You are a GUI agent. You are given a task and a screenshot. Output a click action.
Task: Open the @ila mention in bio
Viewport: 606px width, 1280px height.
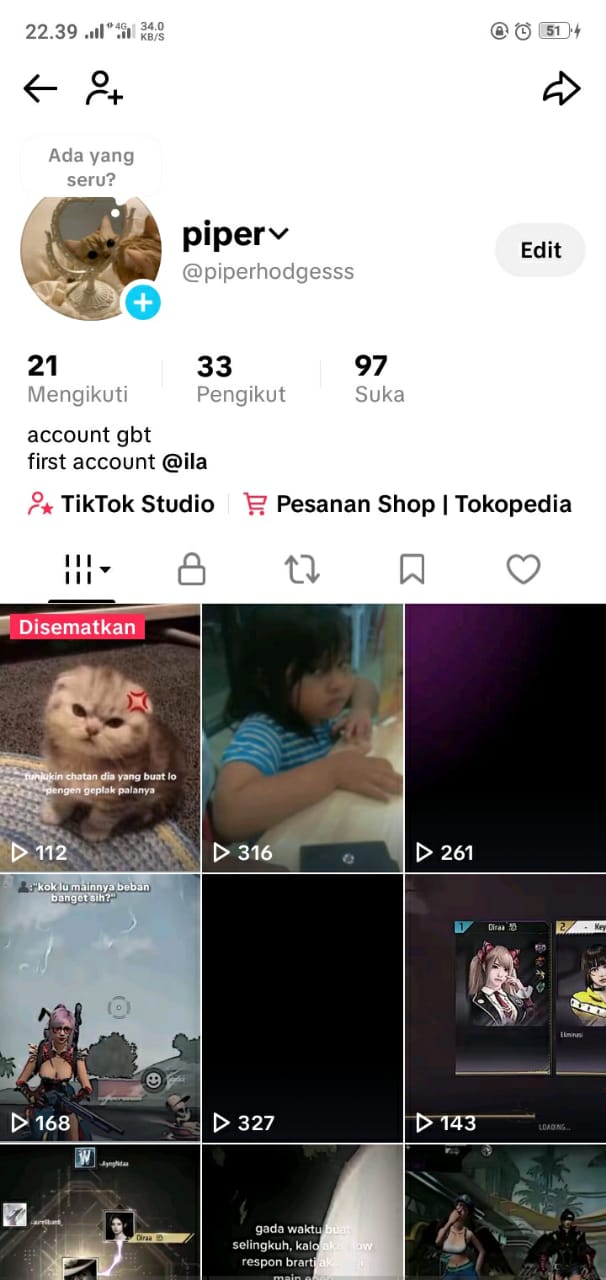coord(185,462)
